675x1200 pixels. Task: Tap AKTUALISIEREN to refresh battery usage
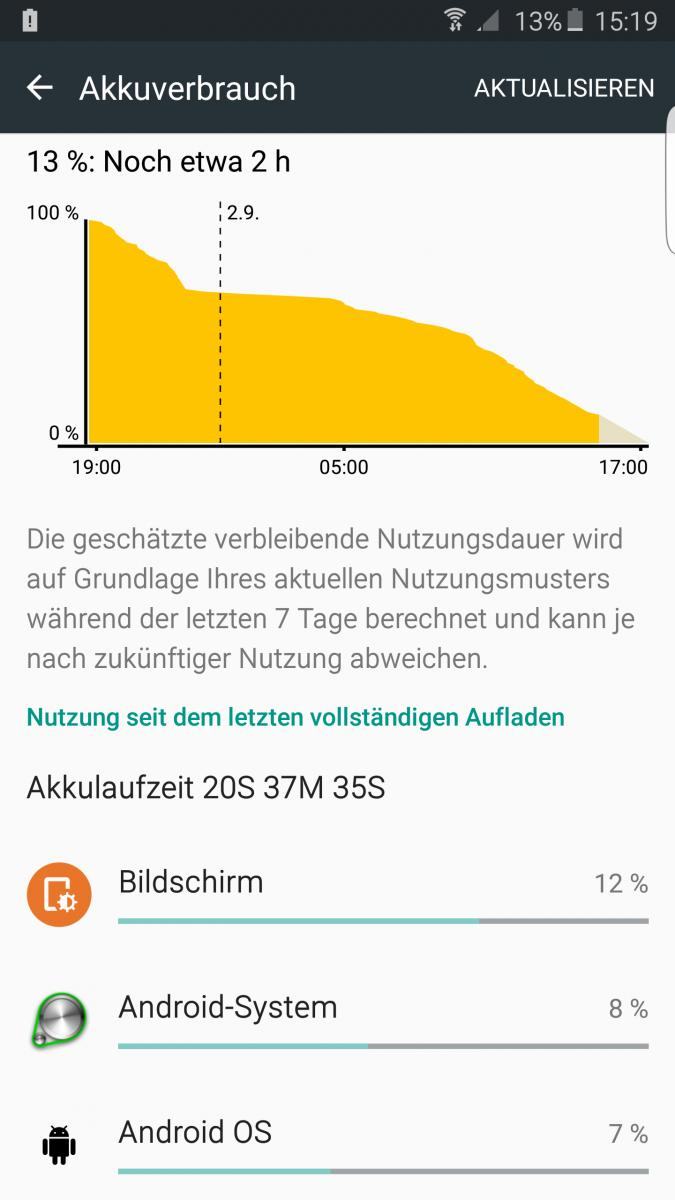tap(564, 88)
